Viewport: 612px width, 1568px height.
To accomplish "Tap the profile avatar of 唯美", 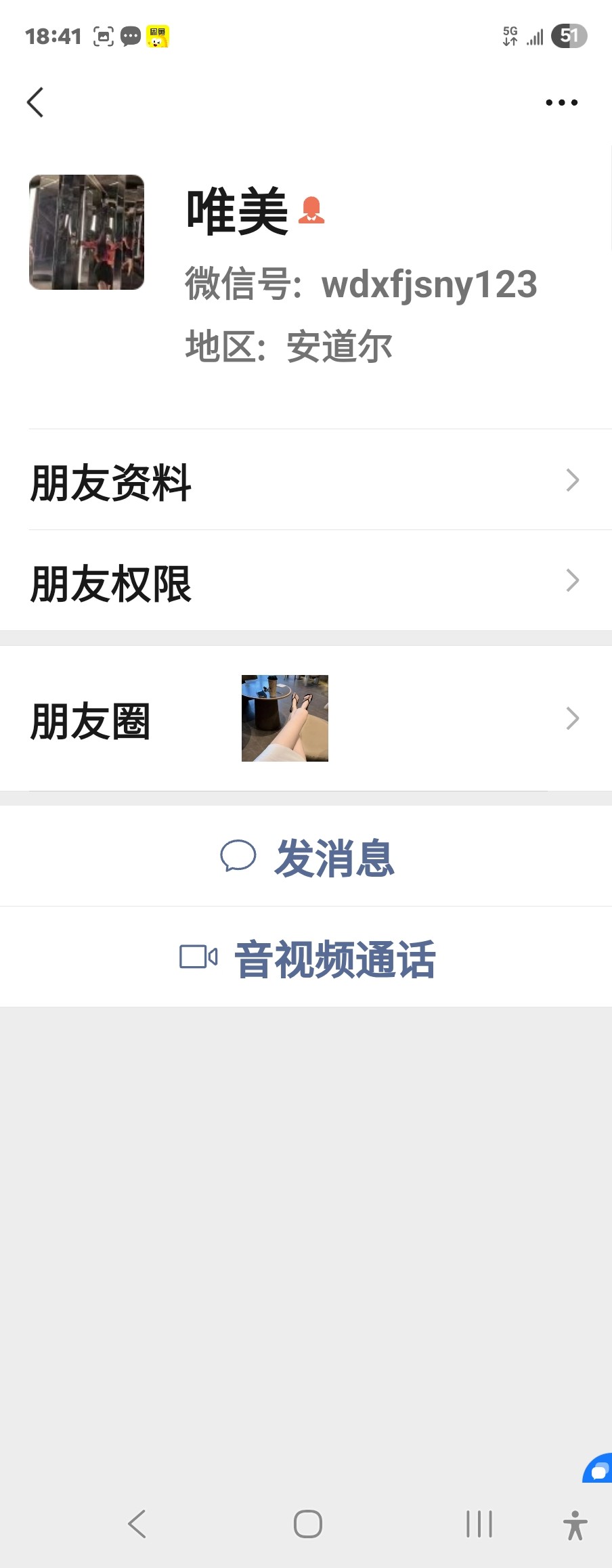I will coord(87,232).
